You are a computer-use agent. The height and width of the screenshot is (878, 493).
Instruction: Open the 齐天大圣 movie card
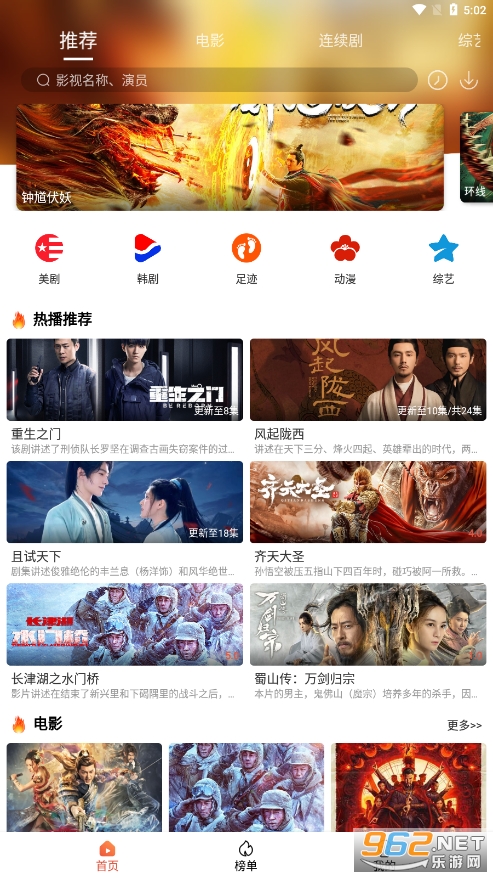[368, 519]
